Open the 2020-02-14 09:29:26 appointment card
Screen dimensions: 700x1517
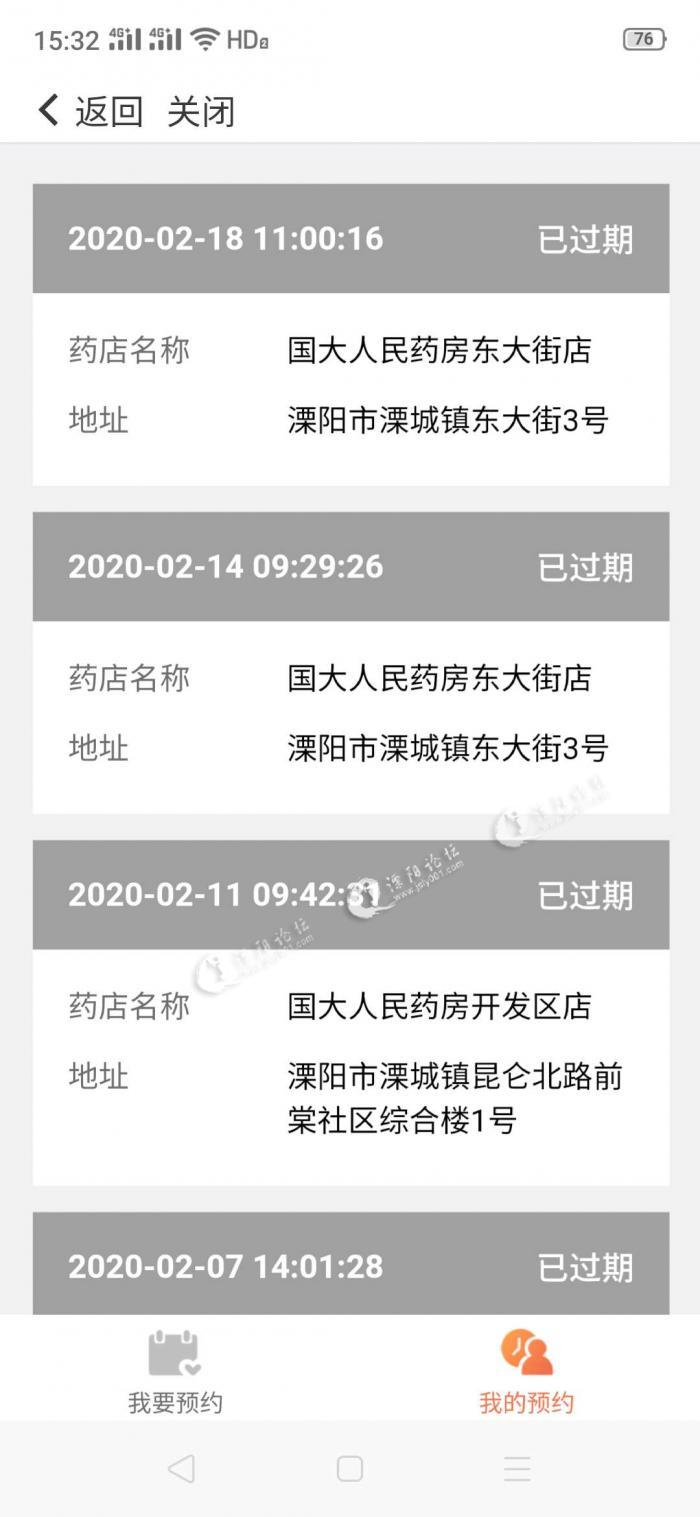(x=350, y=663)
